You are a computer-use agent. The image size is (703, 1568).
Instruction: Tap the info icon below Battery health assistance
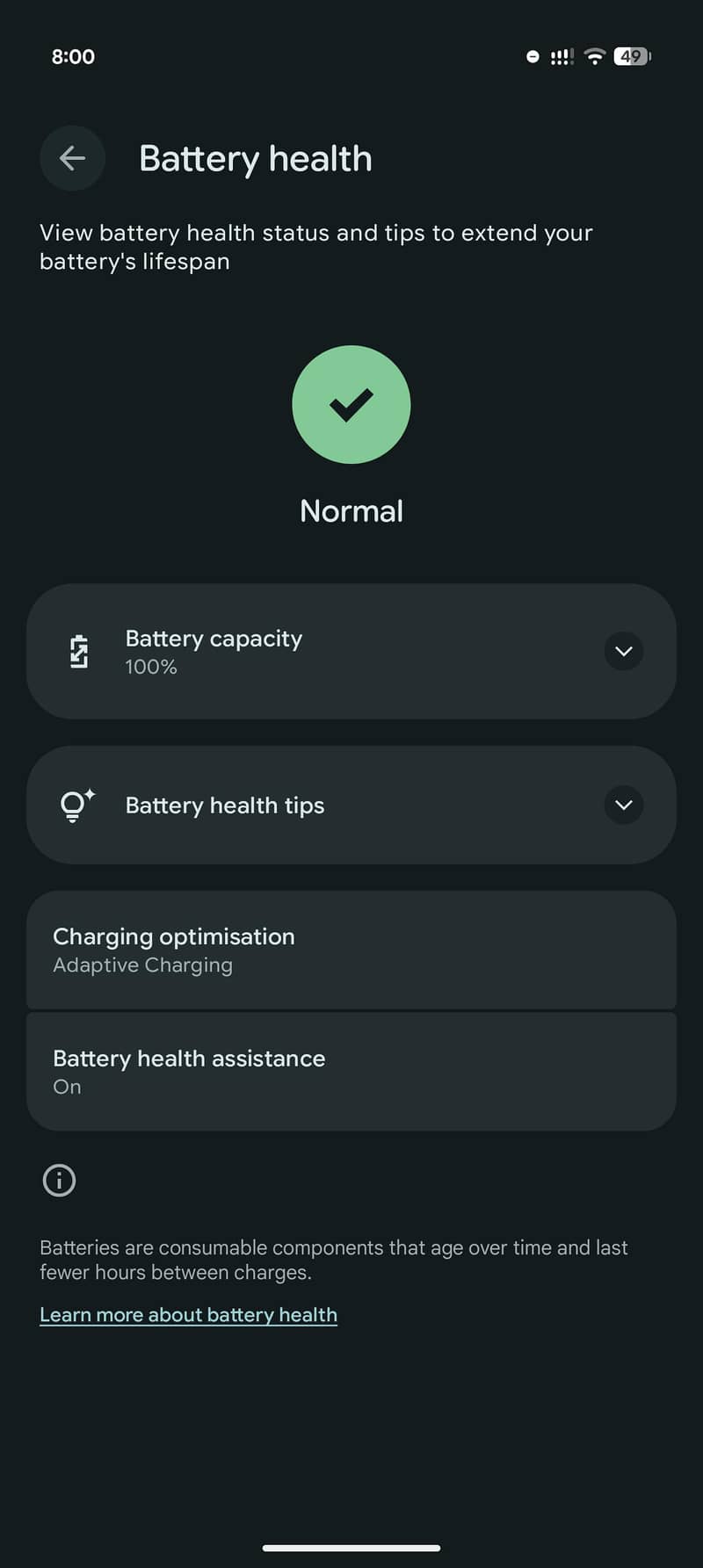pos(58,1180)
